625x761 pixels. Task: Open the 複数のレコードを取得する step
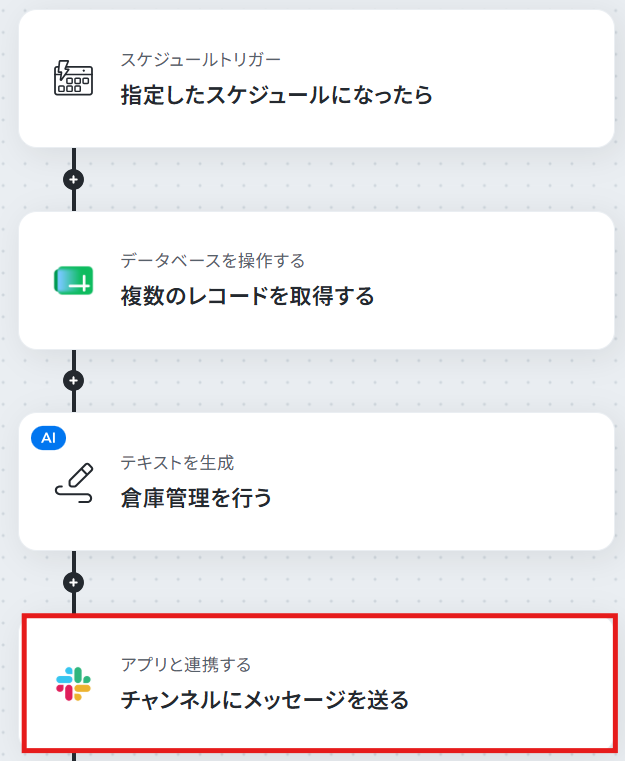(316, 281)
